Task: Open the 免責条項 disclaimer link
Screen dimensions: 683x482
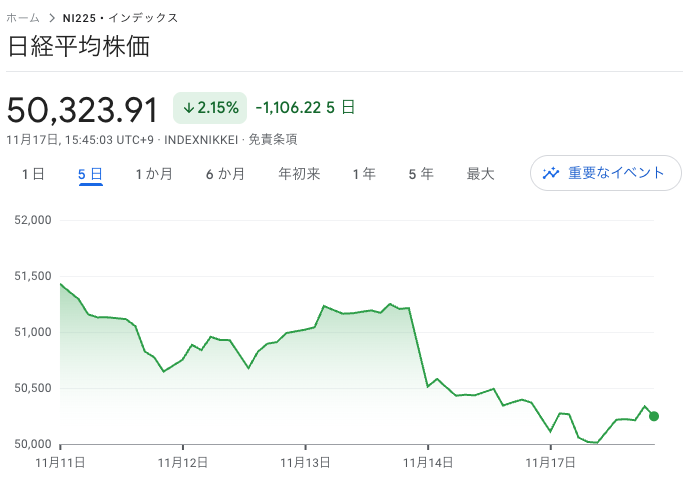Action: [x=272, y=140]
